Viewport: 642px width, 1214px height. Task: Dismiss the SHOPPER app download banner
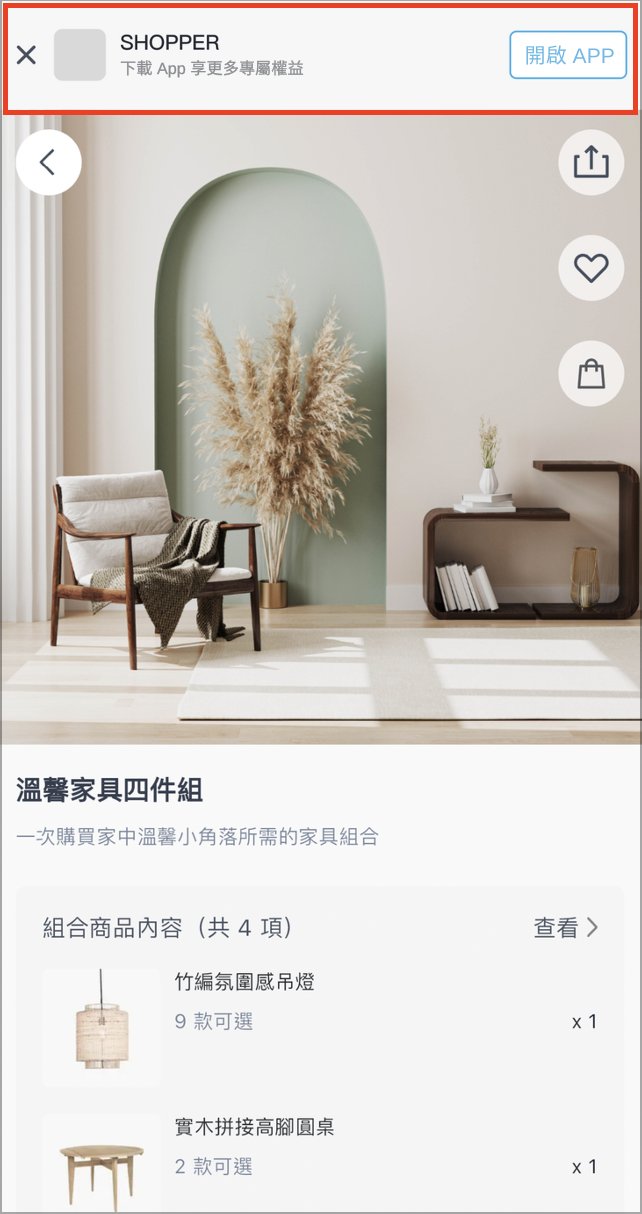coord(27,55)
